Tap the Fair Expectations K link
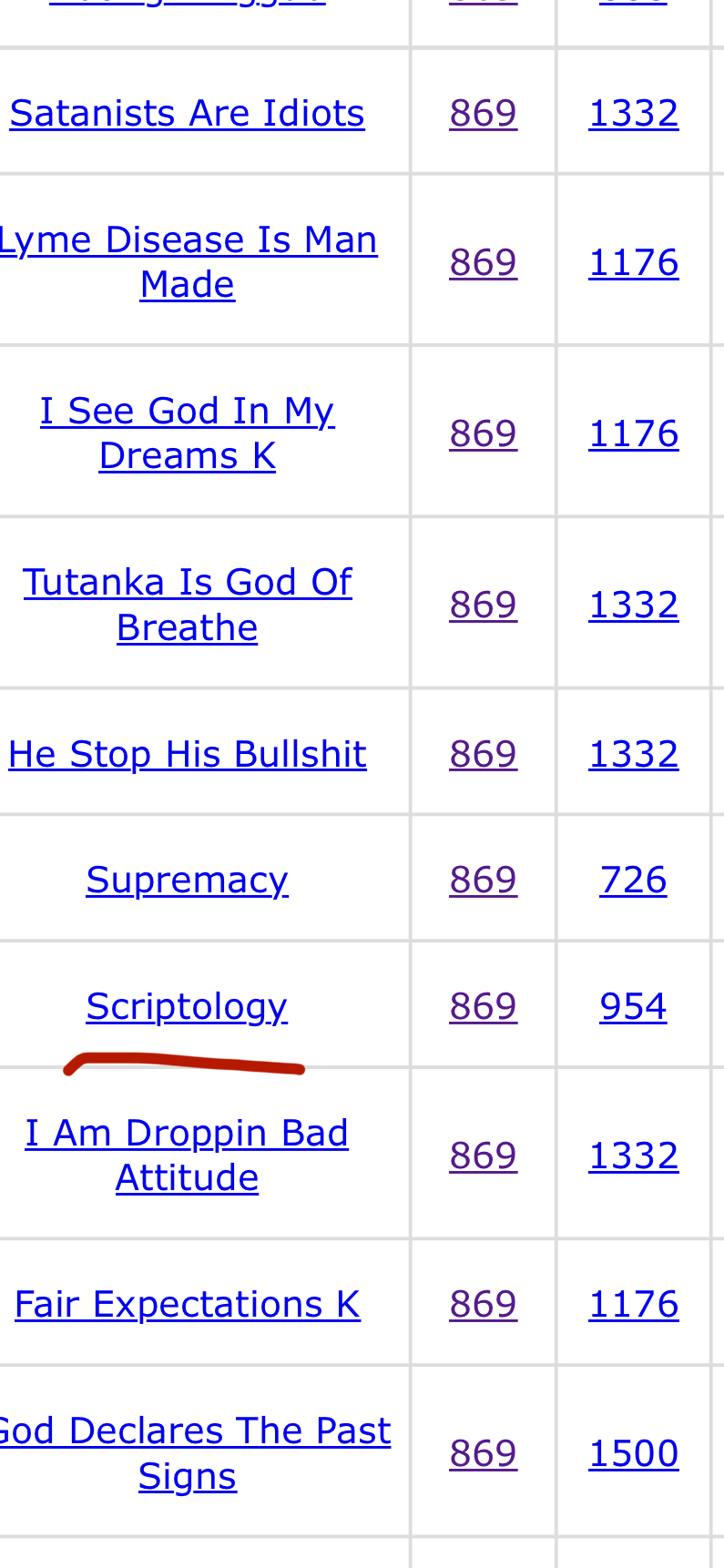 coord(187,1305)
